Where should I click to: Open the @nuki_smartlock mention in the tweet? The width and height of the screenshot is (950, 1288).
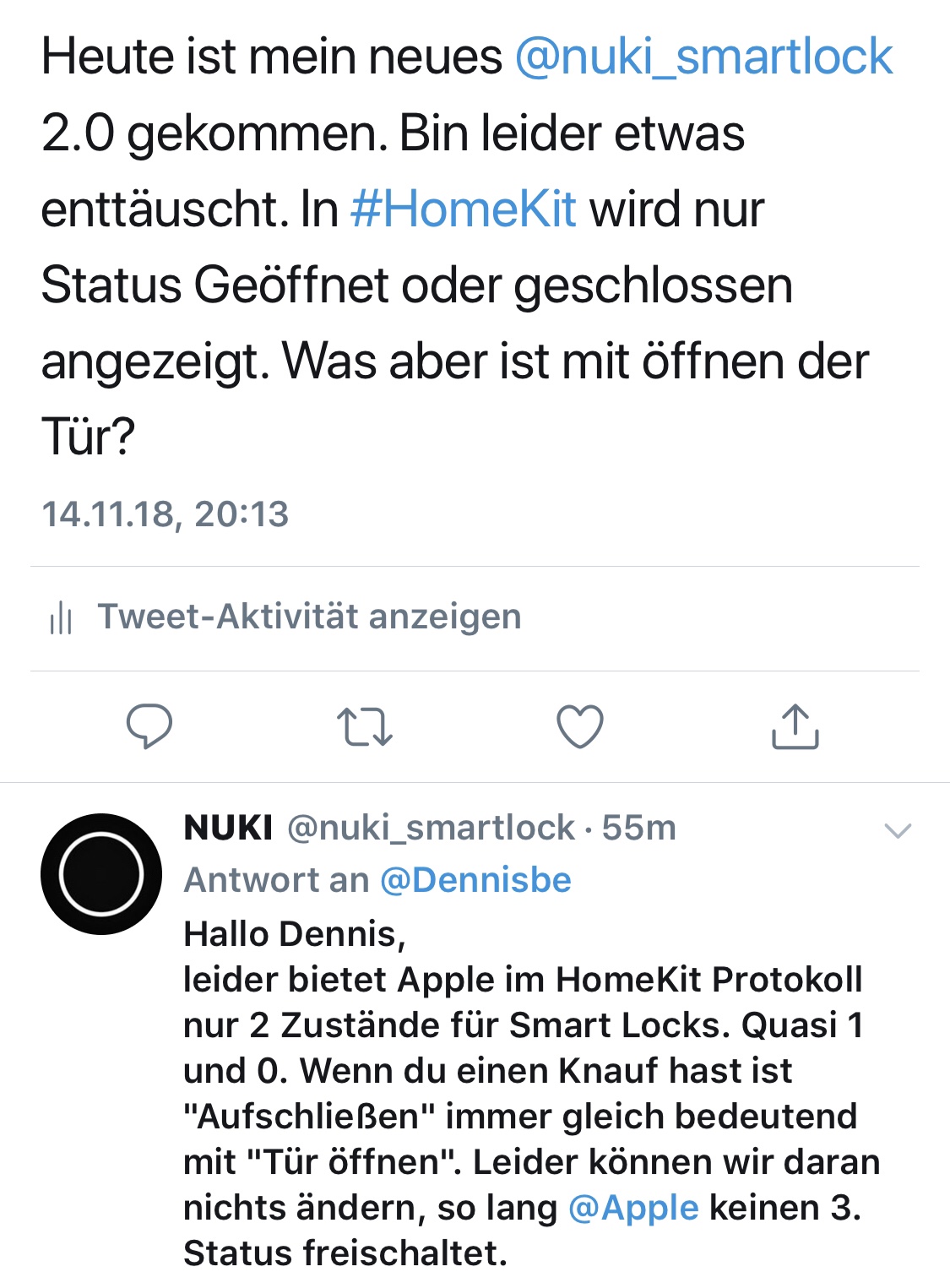pyautogui.click(x=703, y=57)
